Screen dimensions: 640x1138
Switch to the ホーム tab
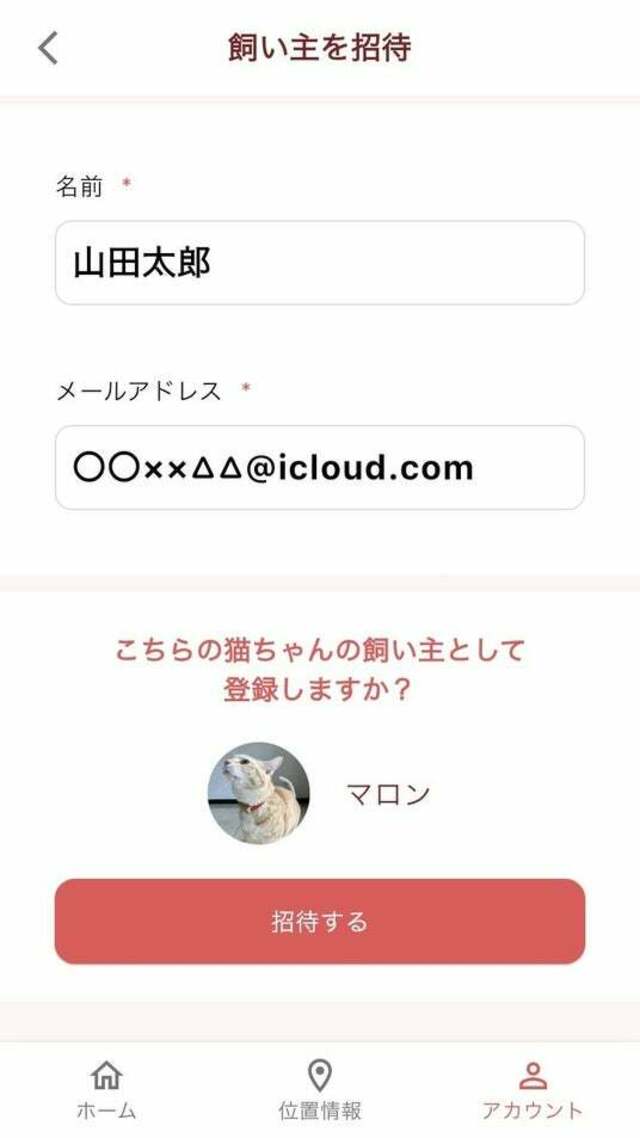tap(107, 1090)
